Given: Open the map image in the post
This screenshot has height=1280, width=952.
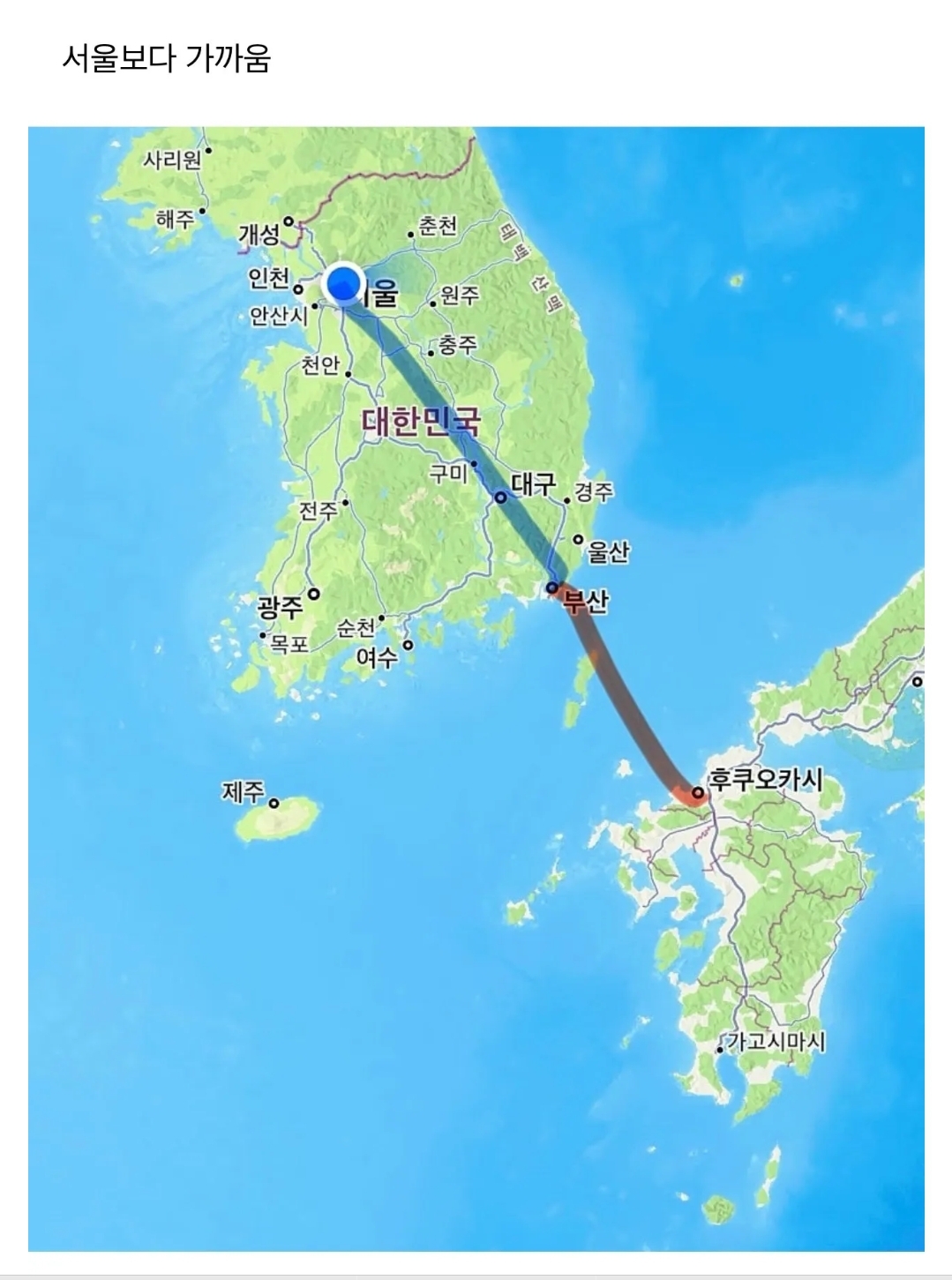Looking at the screenshot, I should coord(476,688).
